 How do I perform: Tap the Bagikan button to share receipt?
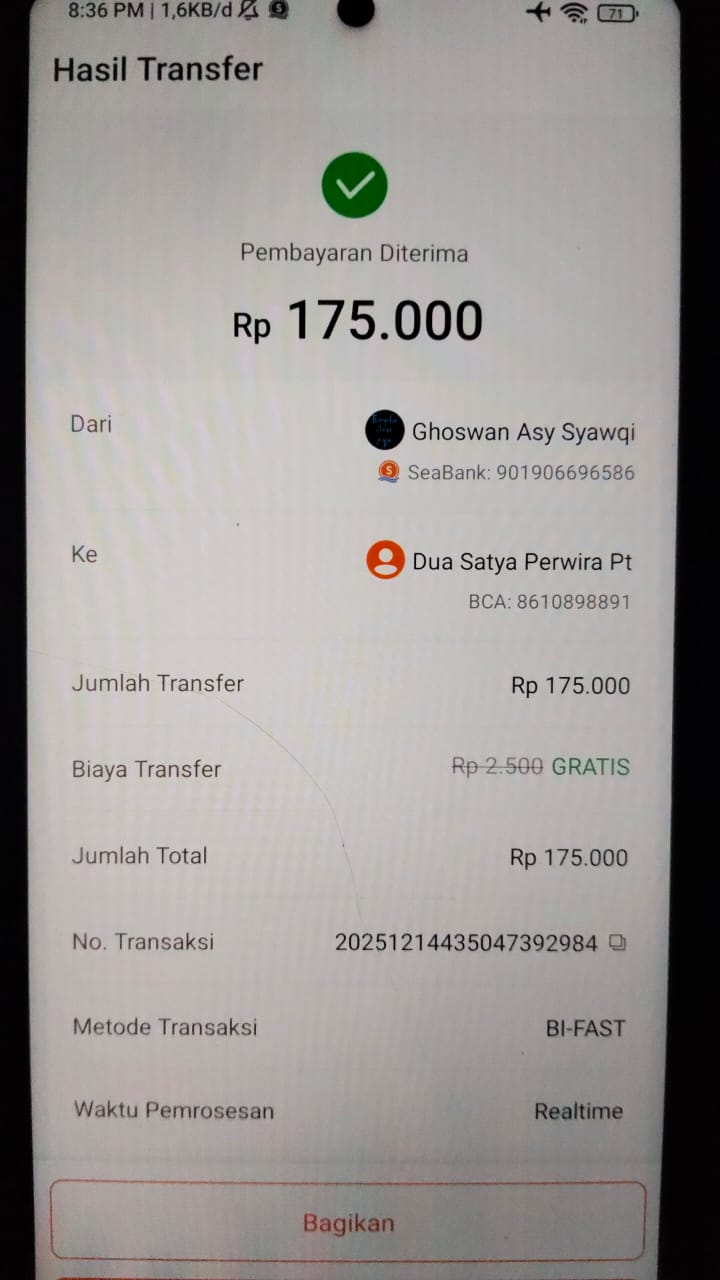click(348, 1222)
